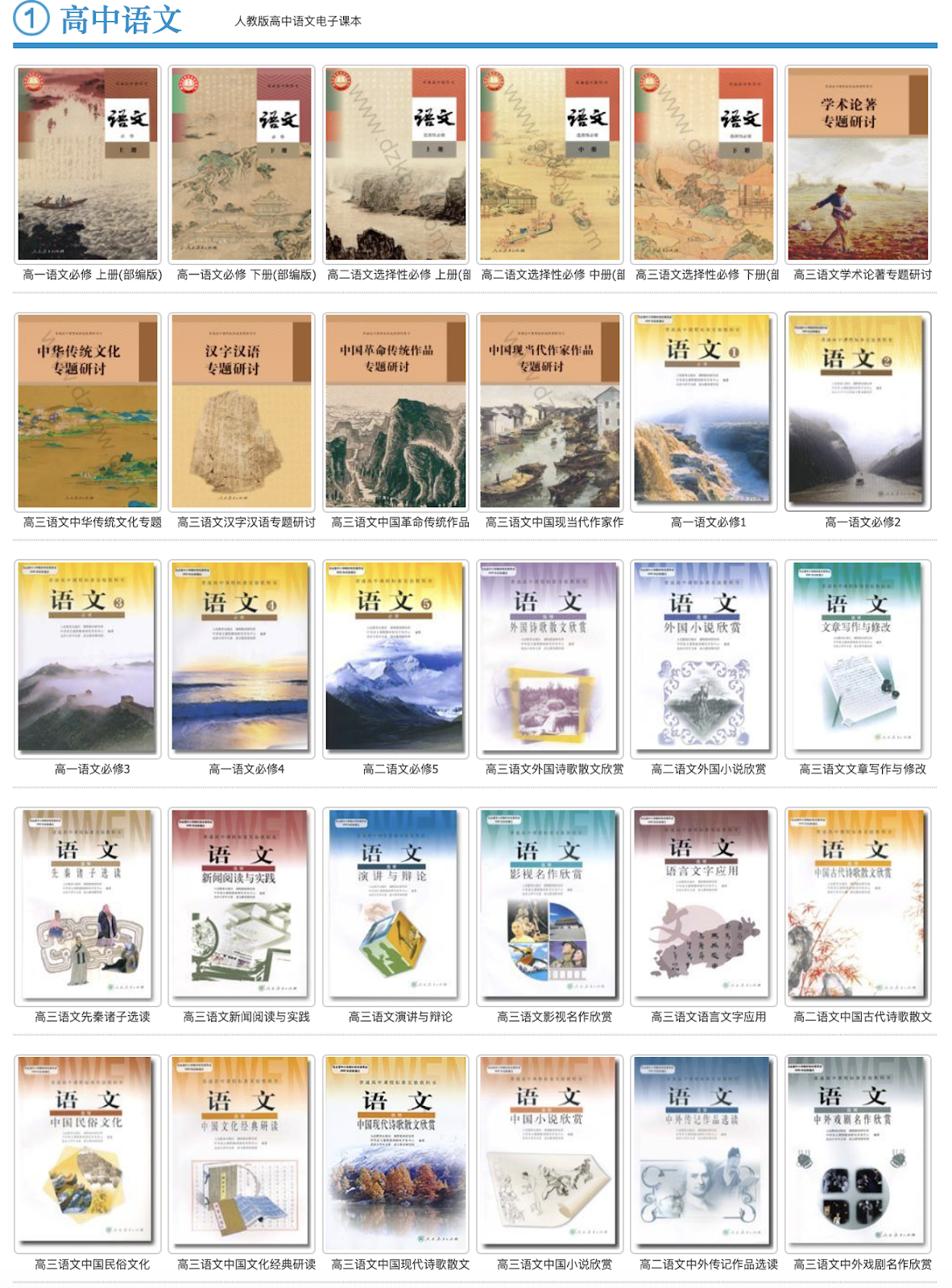Viewport: 952px width, 1288px height.
Task: Open 高三语文中国小说欣赏 book
Action: [550, 1153]
